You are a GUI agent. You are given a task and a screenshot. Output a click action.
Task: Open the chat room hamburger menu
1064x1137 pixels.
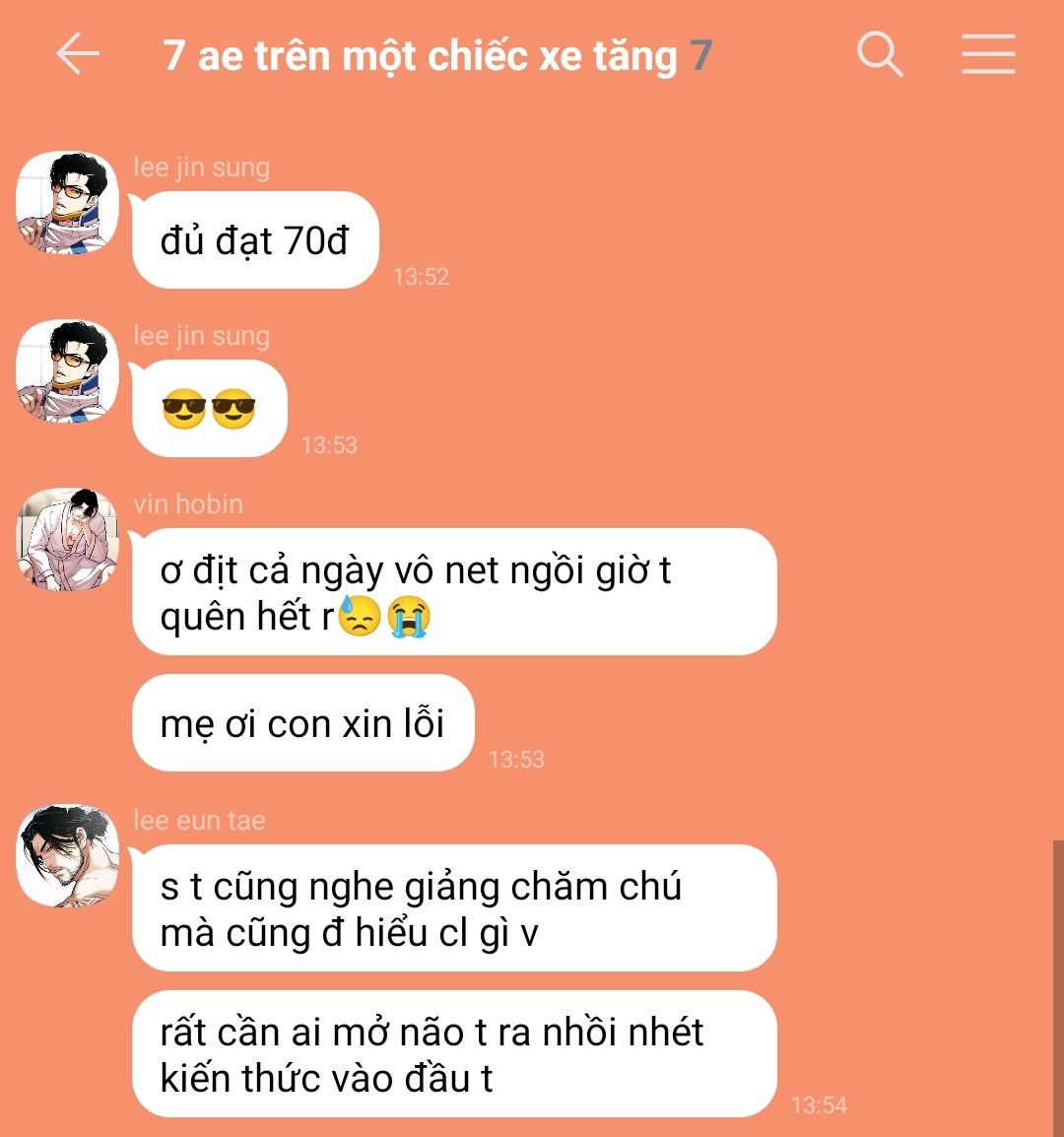[988, 54]
